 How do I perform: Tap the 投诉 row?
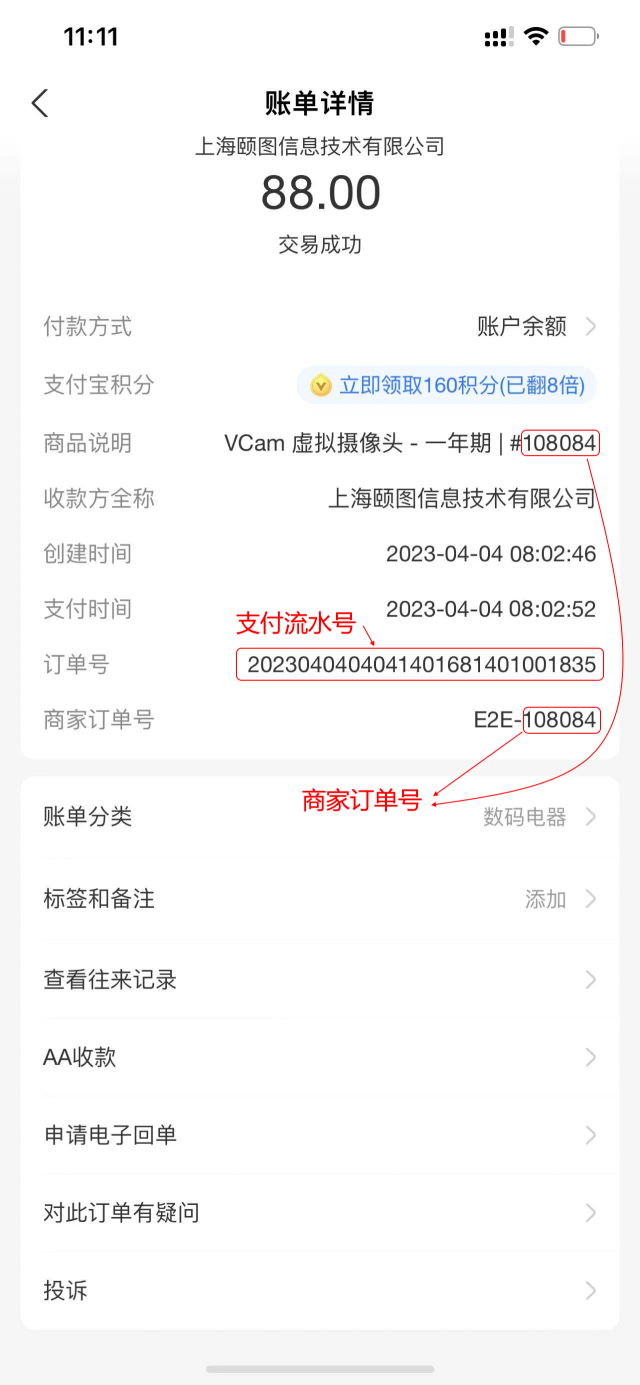[320, 1291]
